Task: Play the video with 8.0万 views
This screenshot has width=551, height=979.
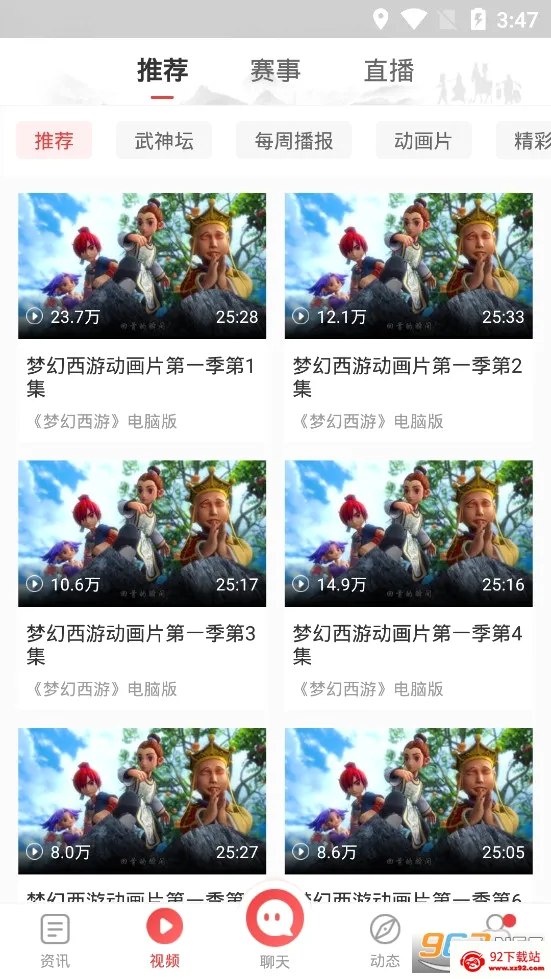Action: pyautogui.click(x=142, y=800)
